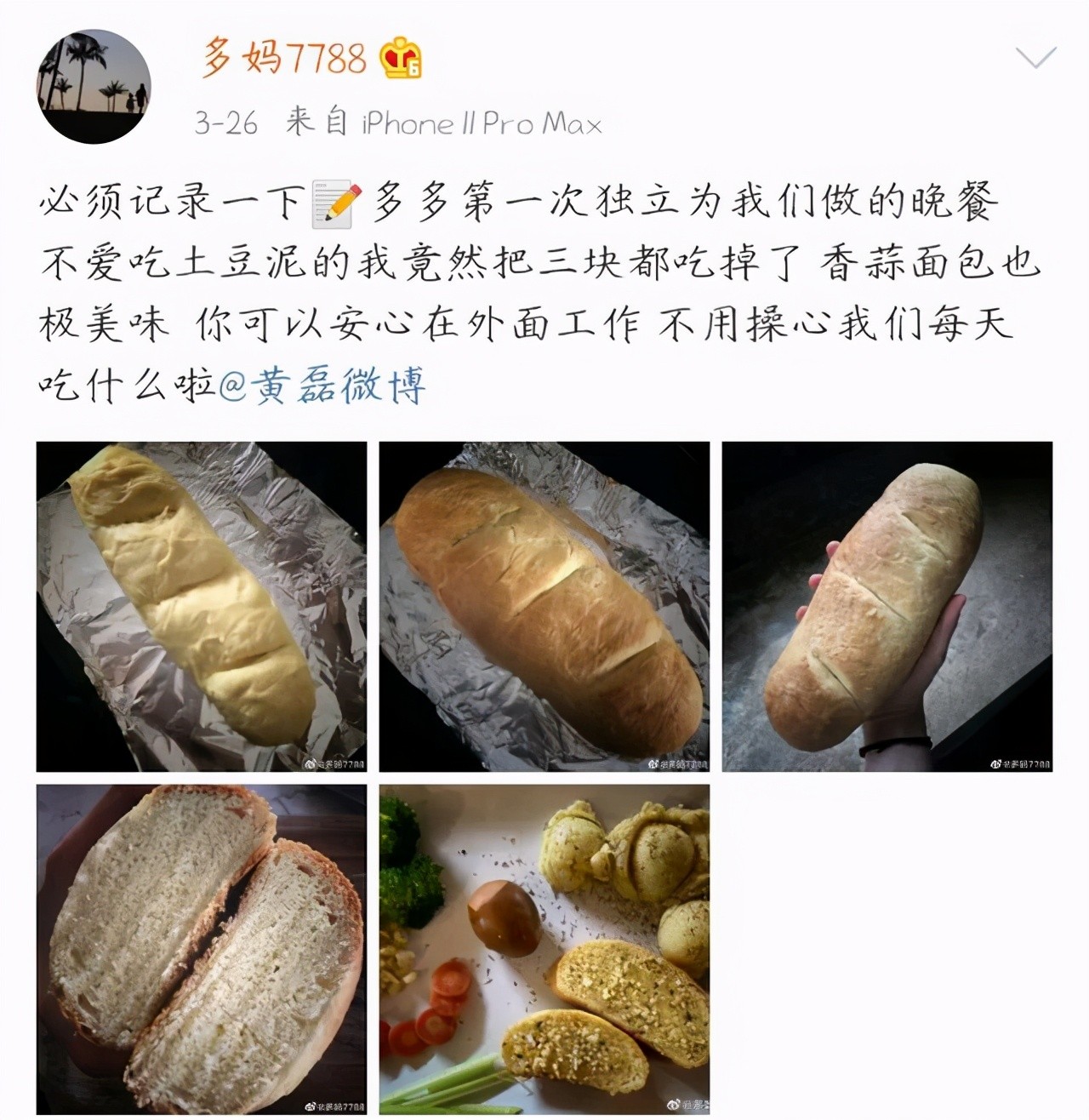View the baked loaf on foil photo
This screenshot has width=1089, height=1120.
pyautogui.click(x=544, y=607)
